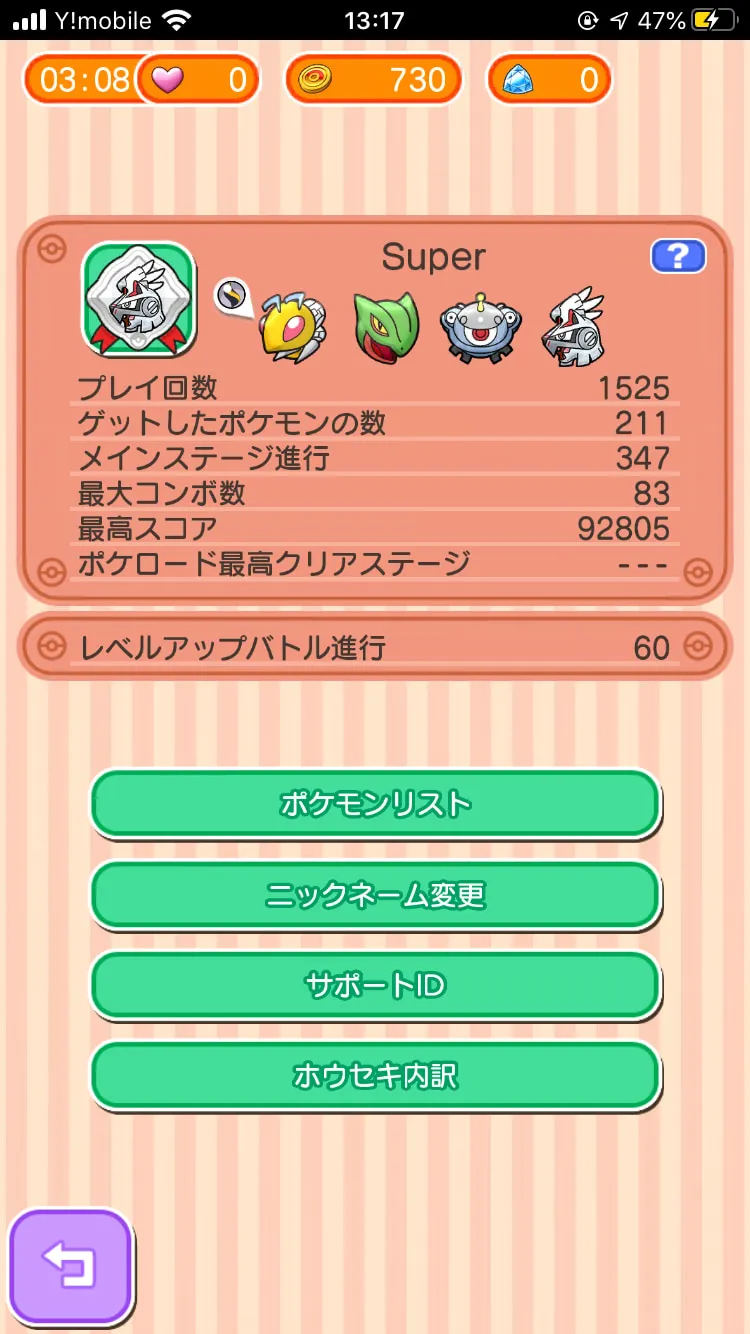Tap the 730 coins counter
This screenshot has width=750, height=1334.
373,79
